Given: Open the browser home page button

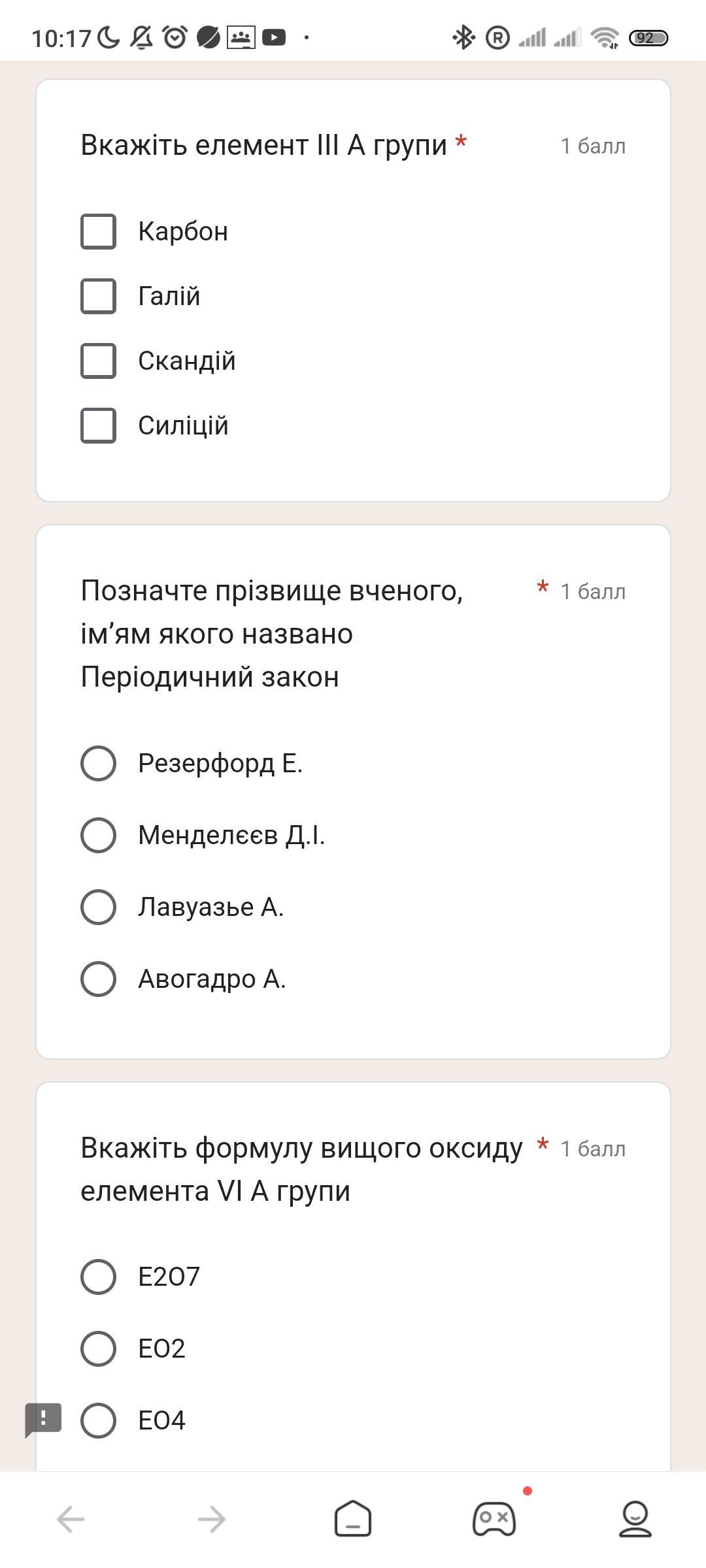Looking at the screenshot, I should pyautogui.click(x=353, y=1518).
